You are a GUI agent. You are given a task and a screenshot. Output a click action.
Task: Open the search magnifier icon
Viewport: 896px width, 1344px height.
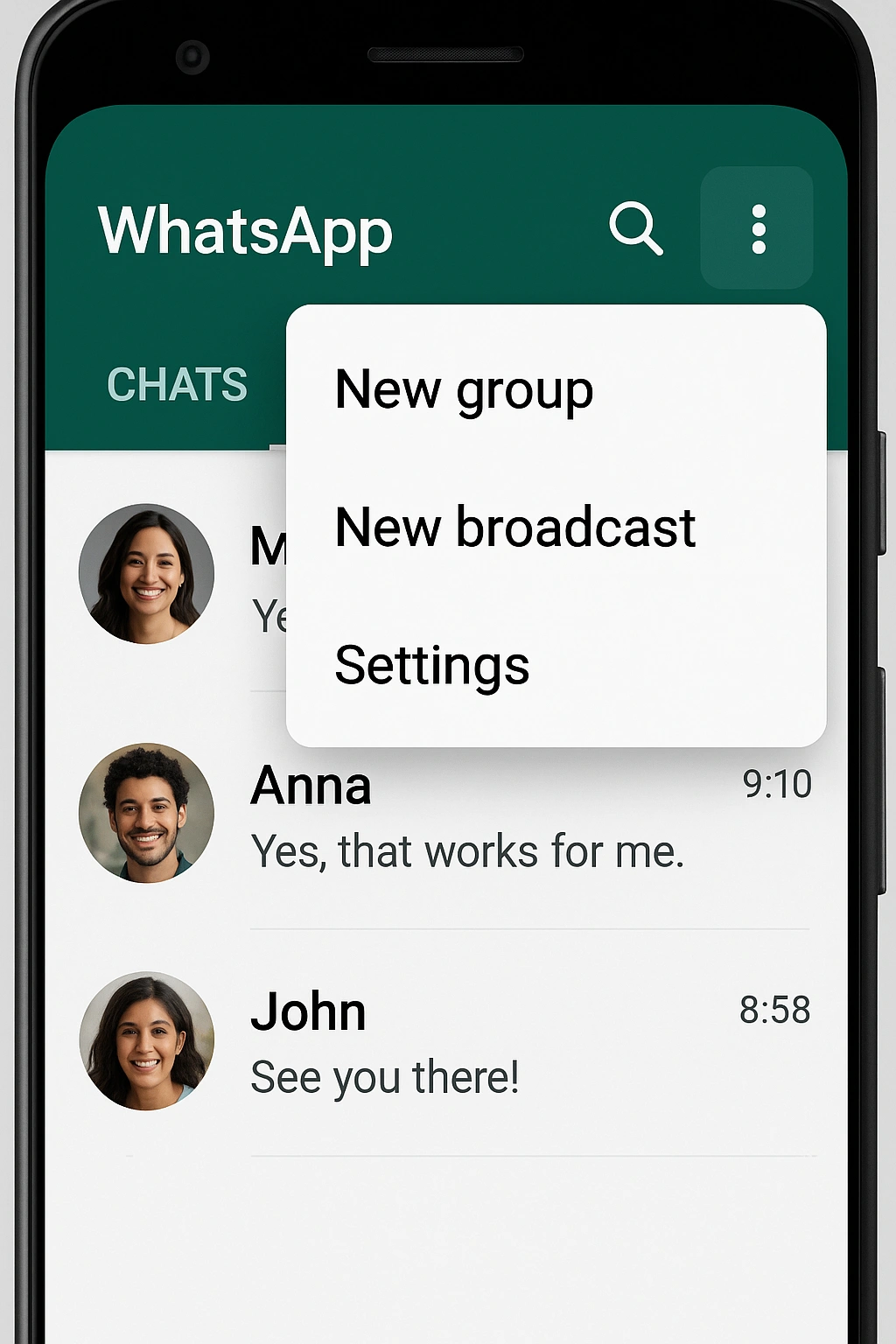(635, 228)
